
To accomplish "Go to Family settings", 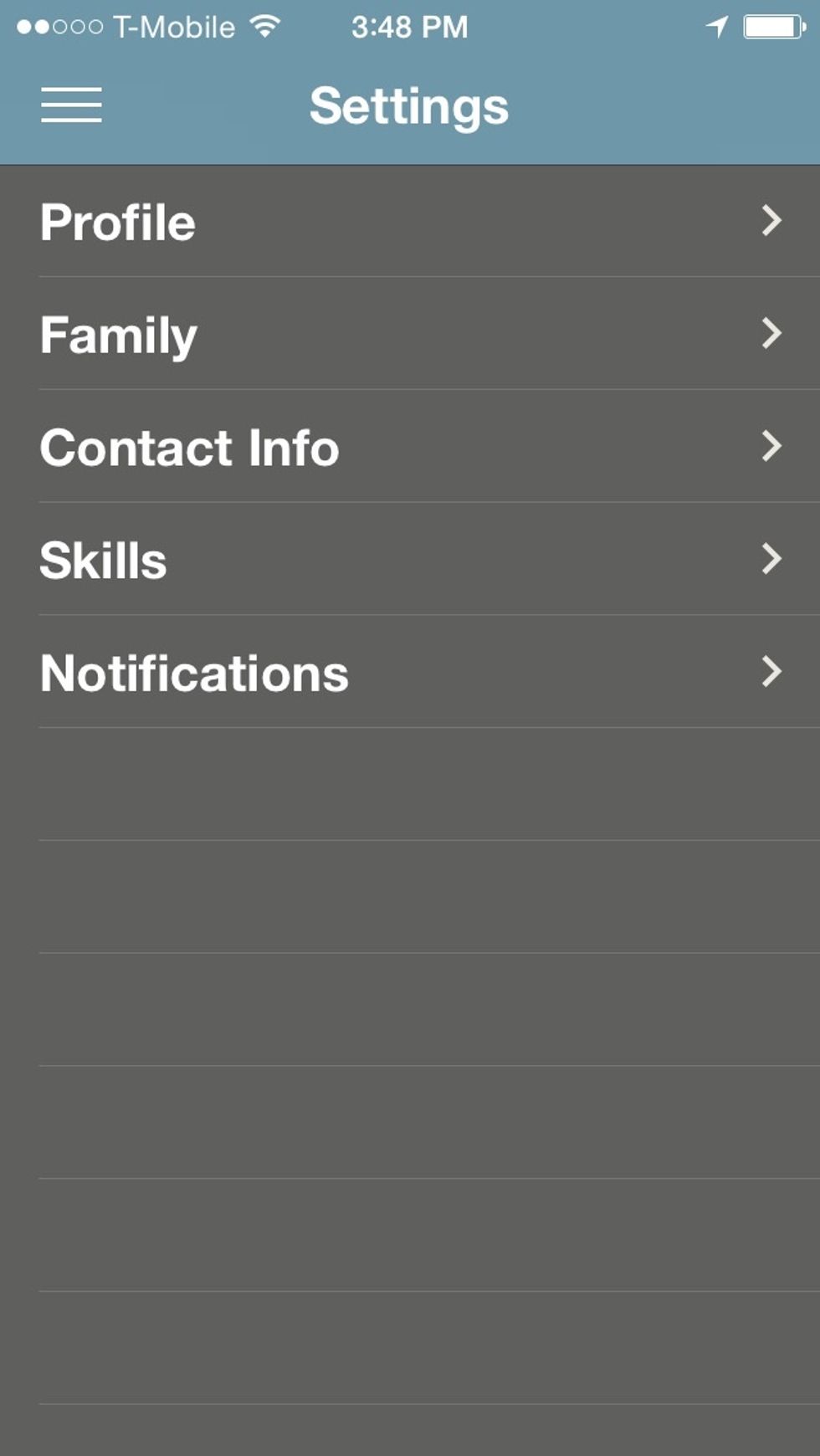I will tap(410, 334).
